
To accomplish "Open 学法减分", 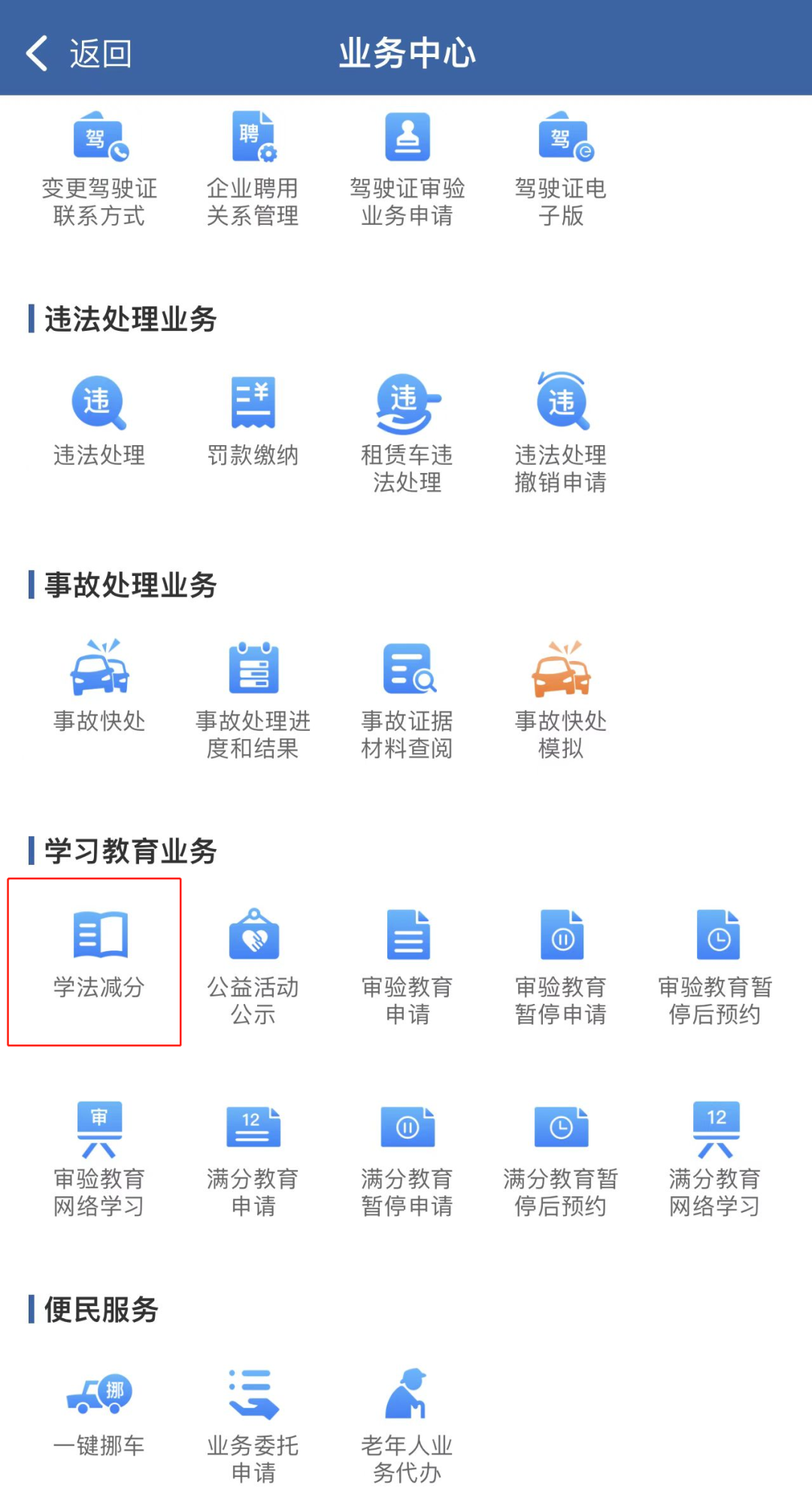I will pos(99,955).
